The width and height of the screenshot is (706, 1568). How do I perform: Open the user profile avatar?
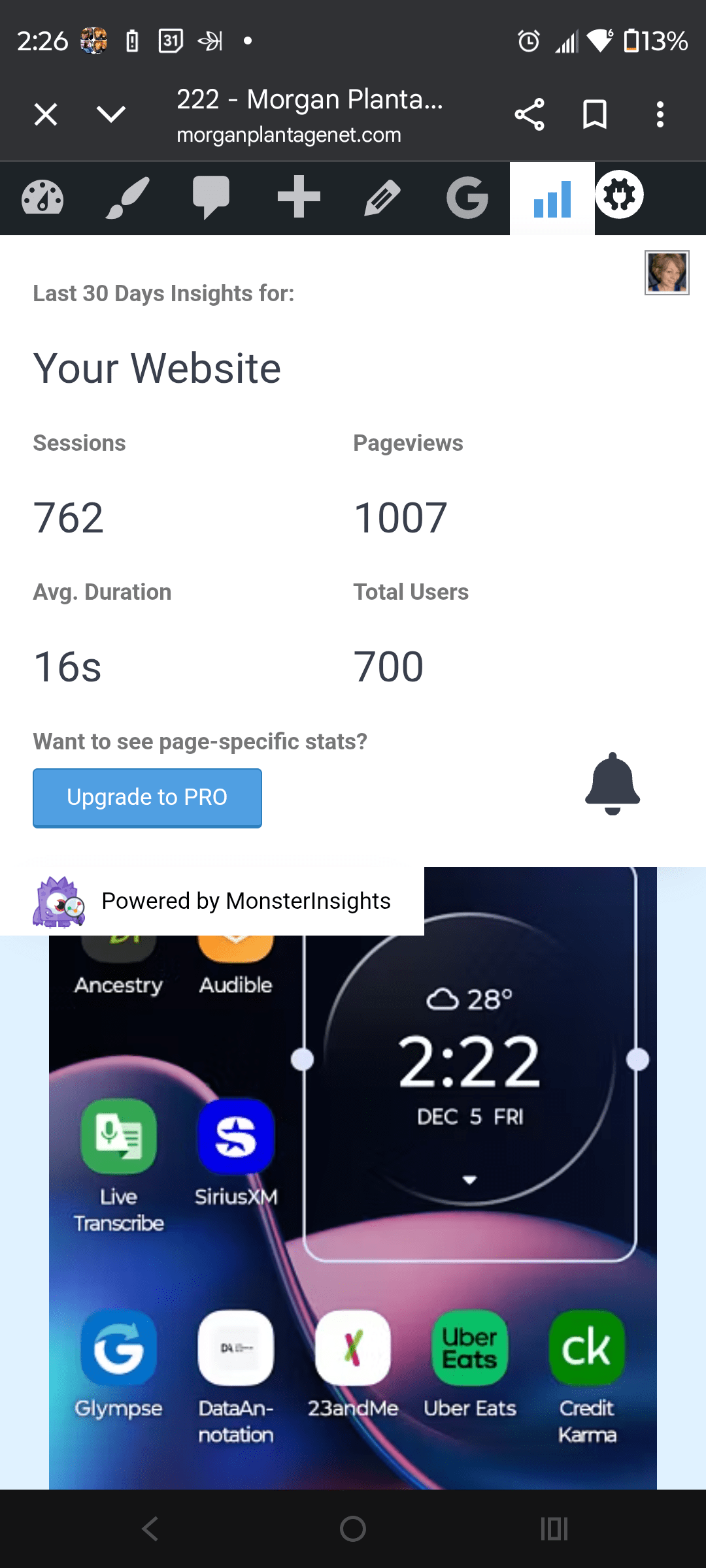click(667, 272)
